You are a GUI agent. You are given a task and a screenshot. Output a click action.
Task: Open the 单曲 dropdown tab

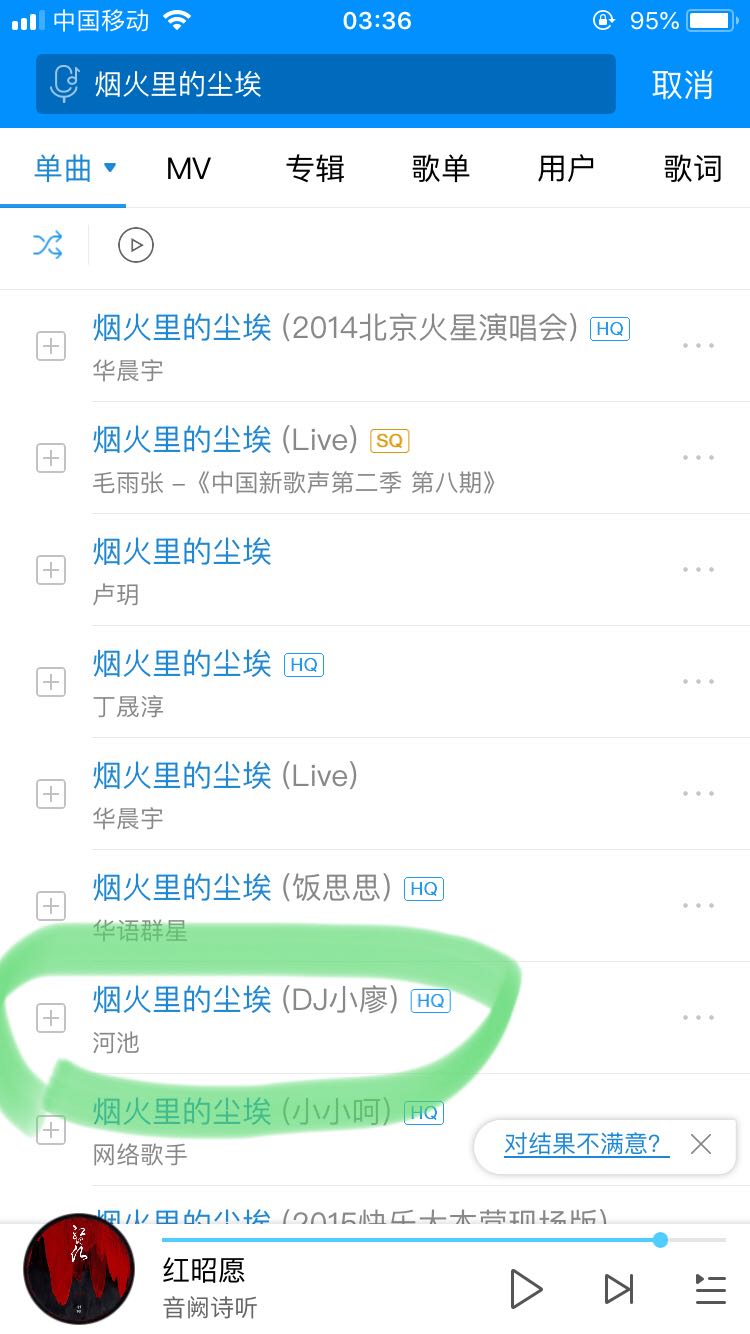point(74,168)
